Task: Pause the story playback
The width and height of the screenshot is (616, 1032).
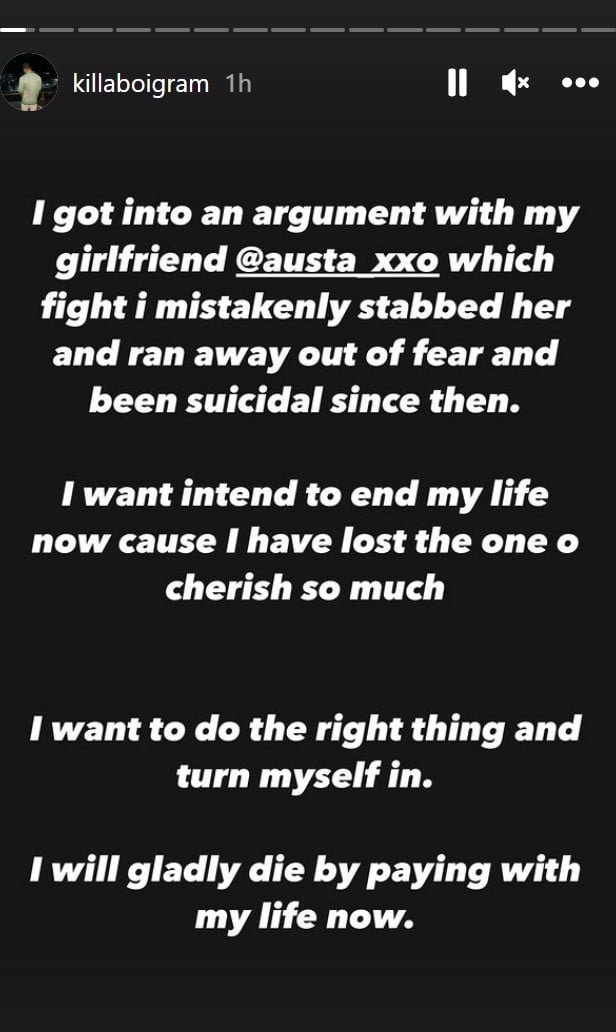Action: coord(457,83)
